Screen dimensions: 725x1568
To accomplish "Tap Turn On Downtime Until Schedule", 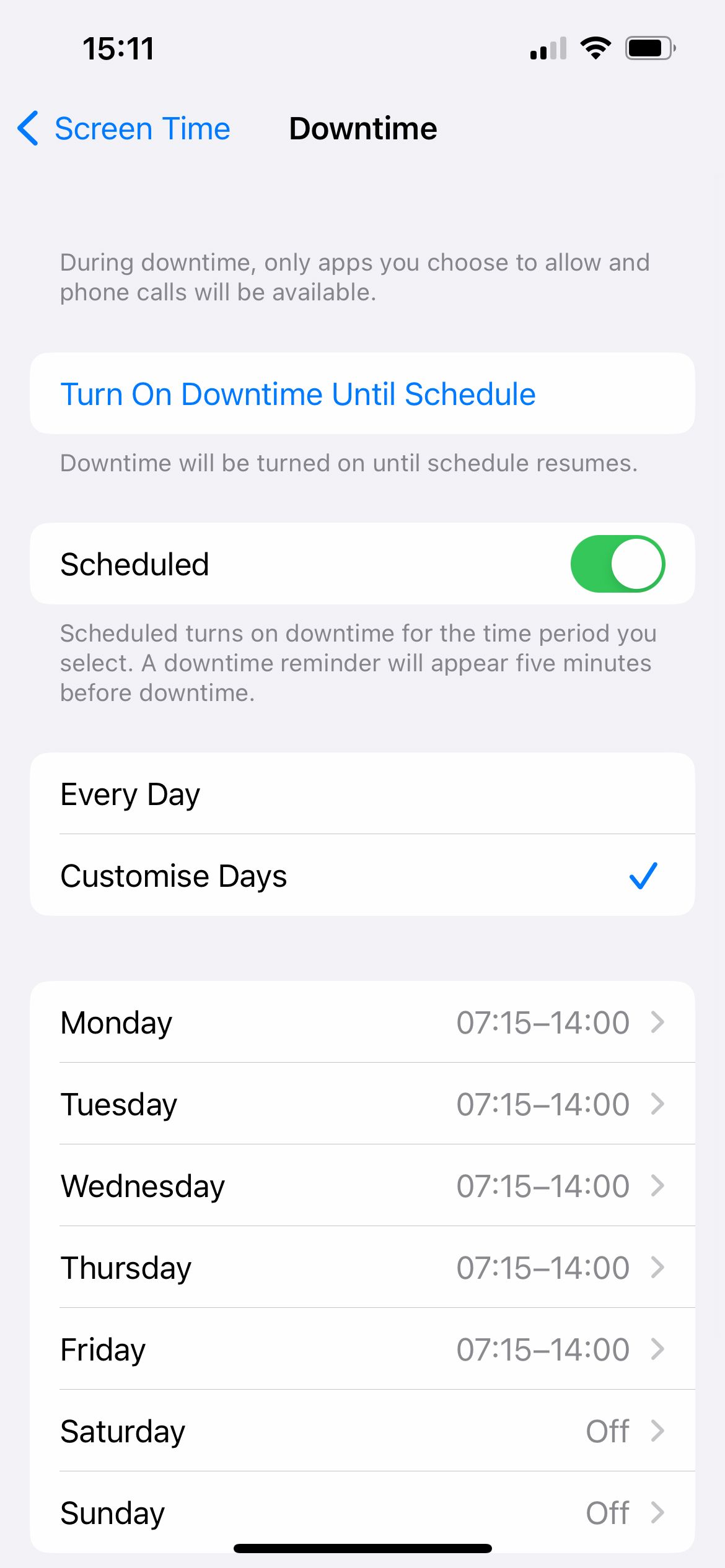I will tap(362, 393).
